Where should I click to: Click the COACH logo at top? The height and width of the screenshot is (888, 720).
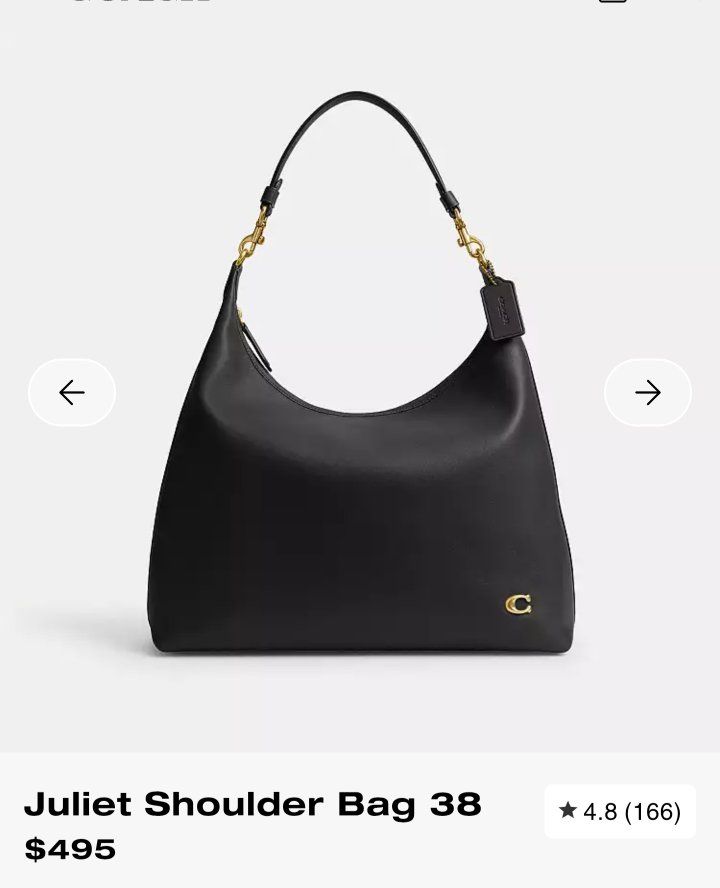coord(140,5)
